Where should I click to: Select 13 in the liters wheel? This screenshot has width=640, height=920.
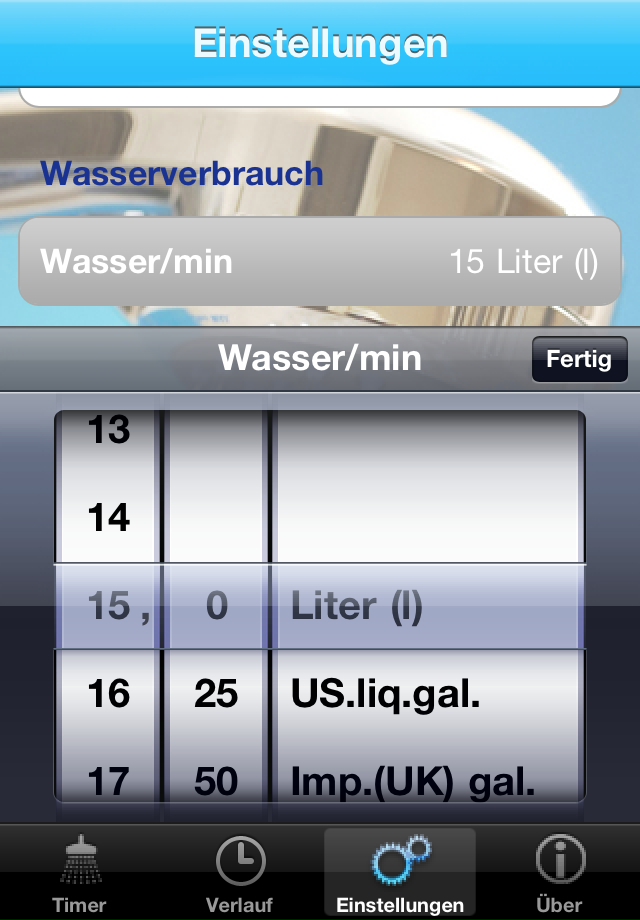109,432
